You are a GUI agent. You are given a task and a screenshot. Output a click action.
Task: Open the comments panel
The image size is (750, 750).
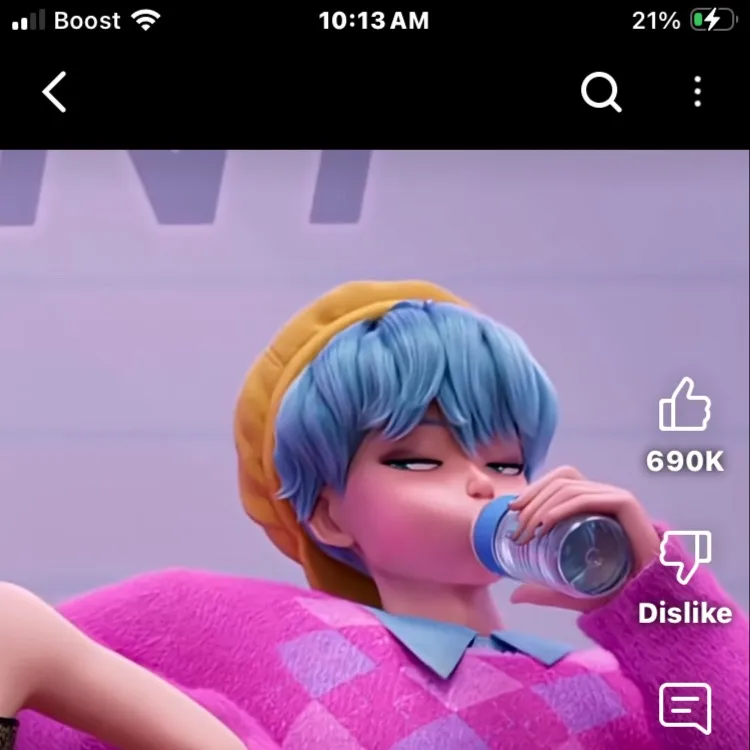[x=685, y=708]
